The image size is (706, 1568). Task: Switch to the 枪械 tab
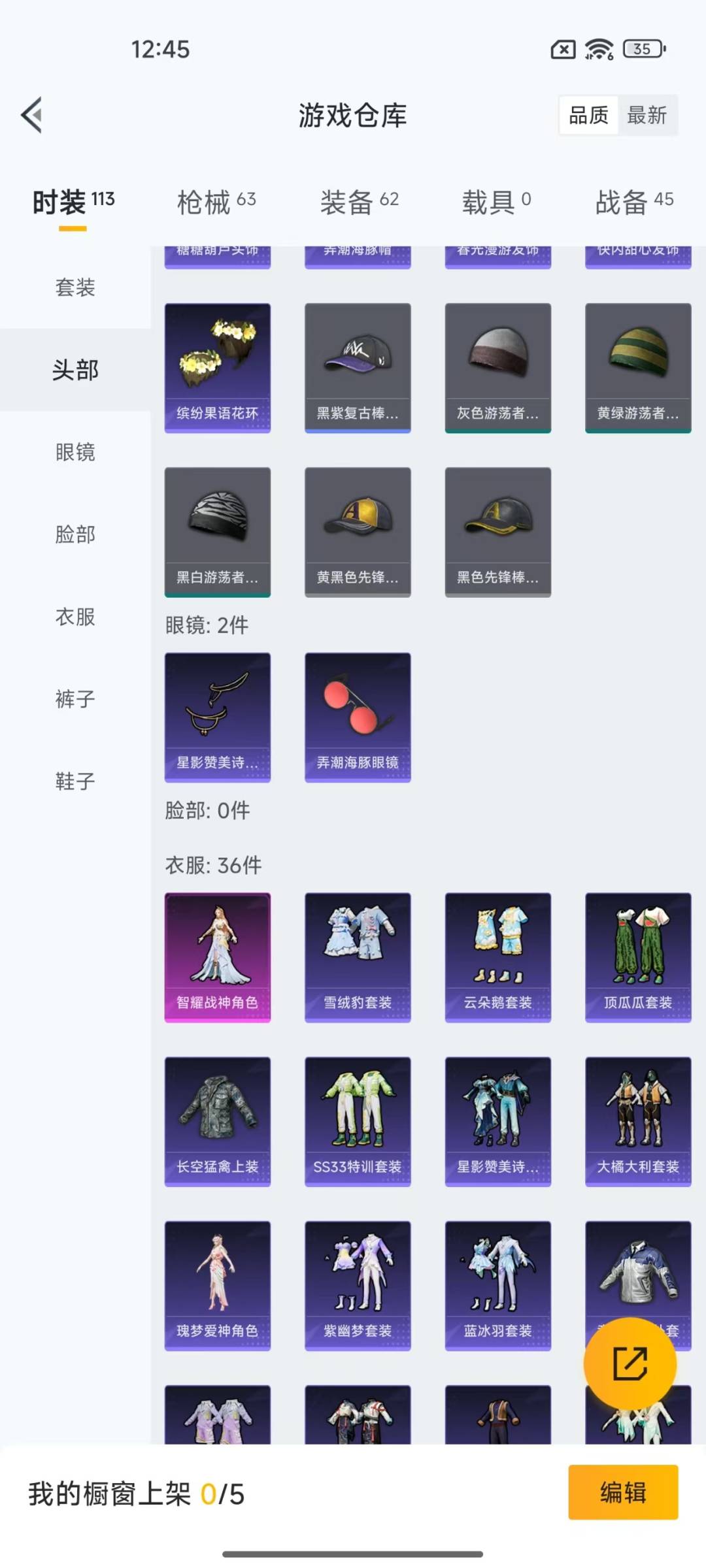coord(216,202)
